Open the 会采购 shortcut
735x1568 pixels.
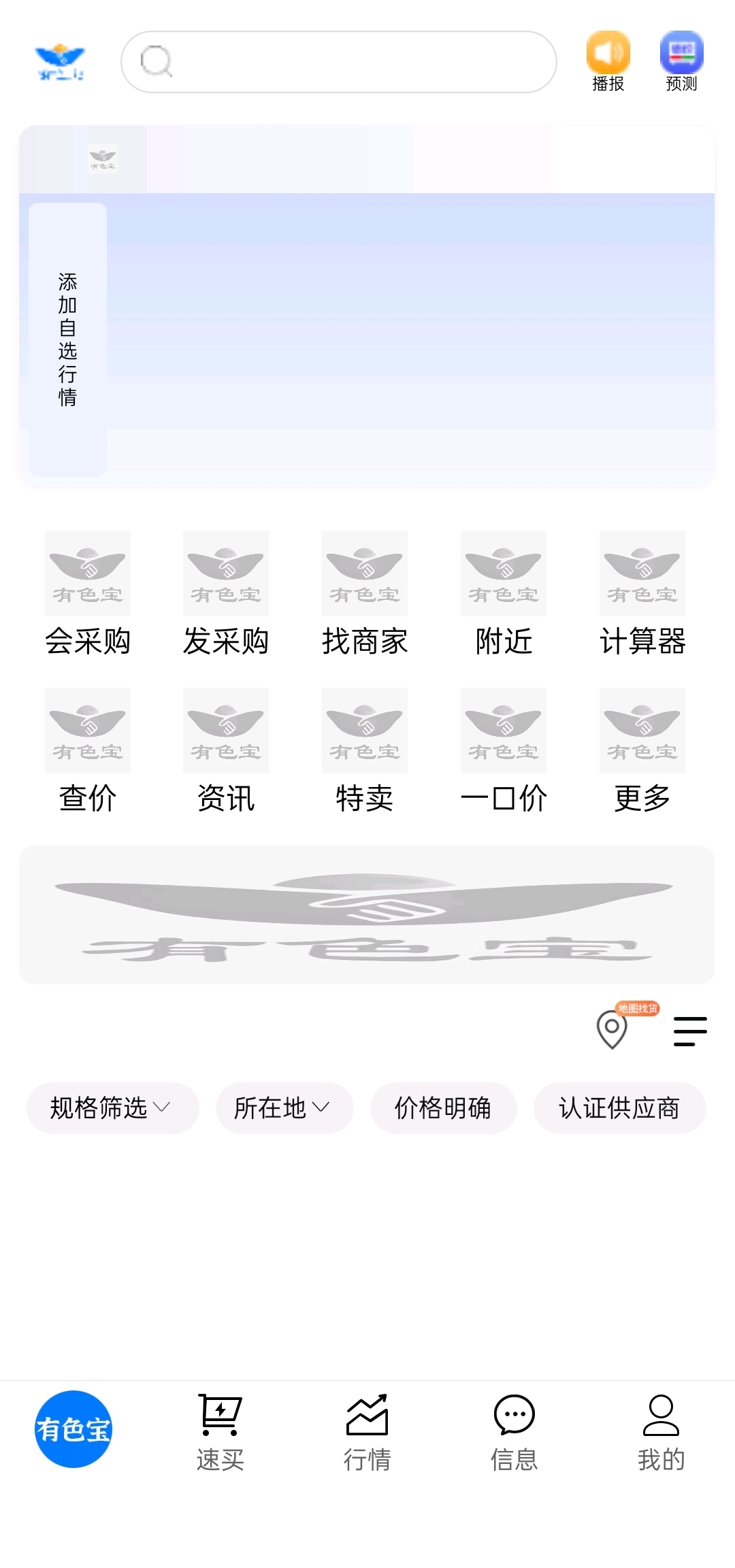pos(87,594)
